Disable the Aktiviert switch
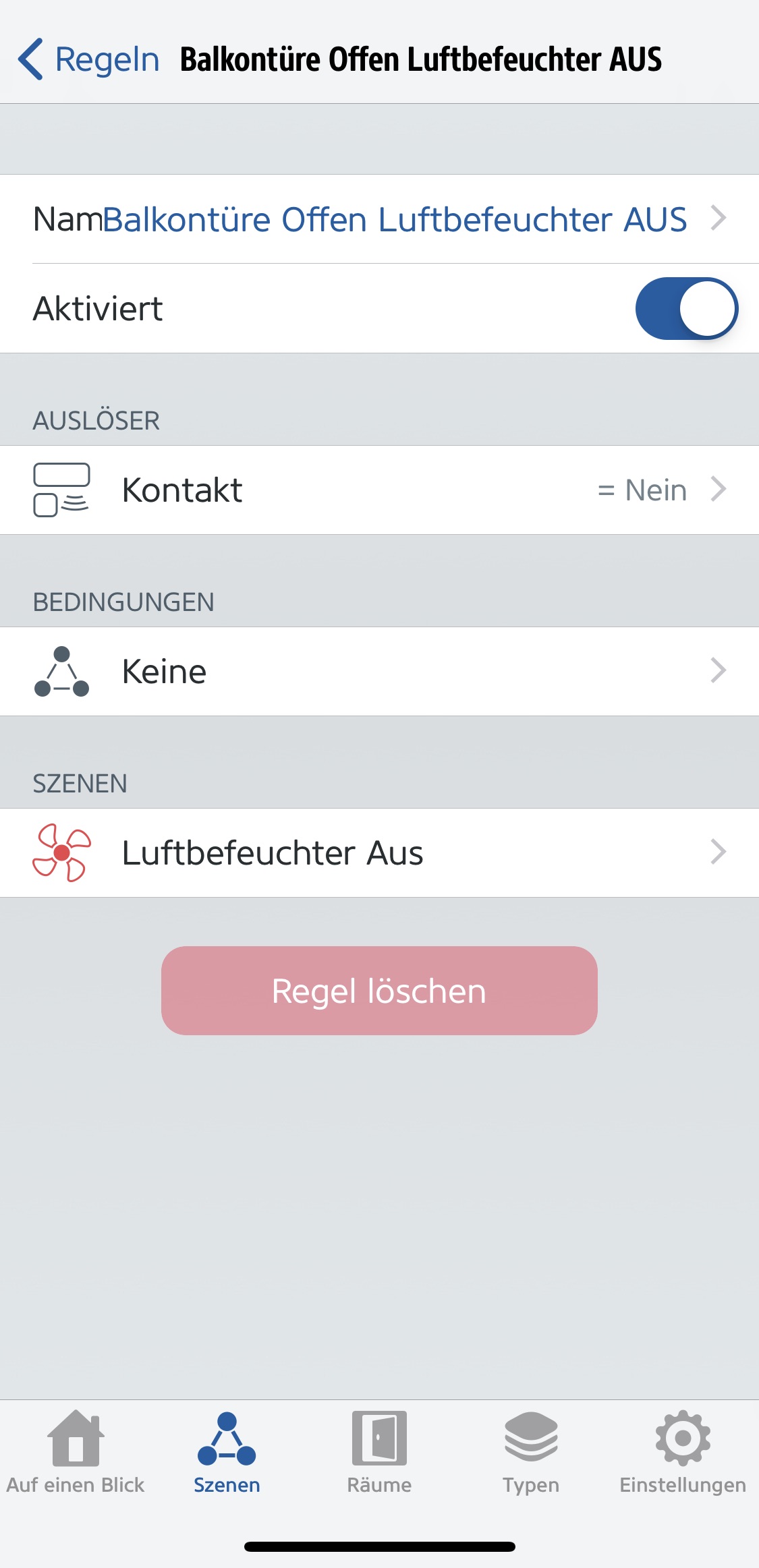This screenshot has width=759, height=1568. pos(686,309)
